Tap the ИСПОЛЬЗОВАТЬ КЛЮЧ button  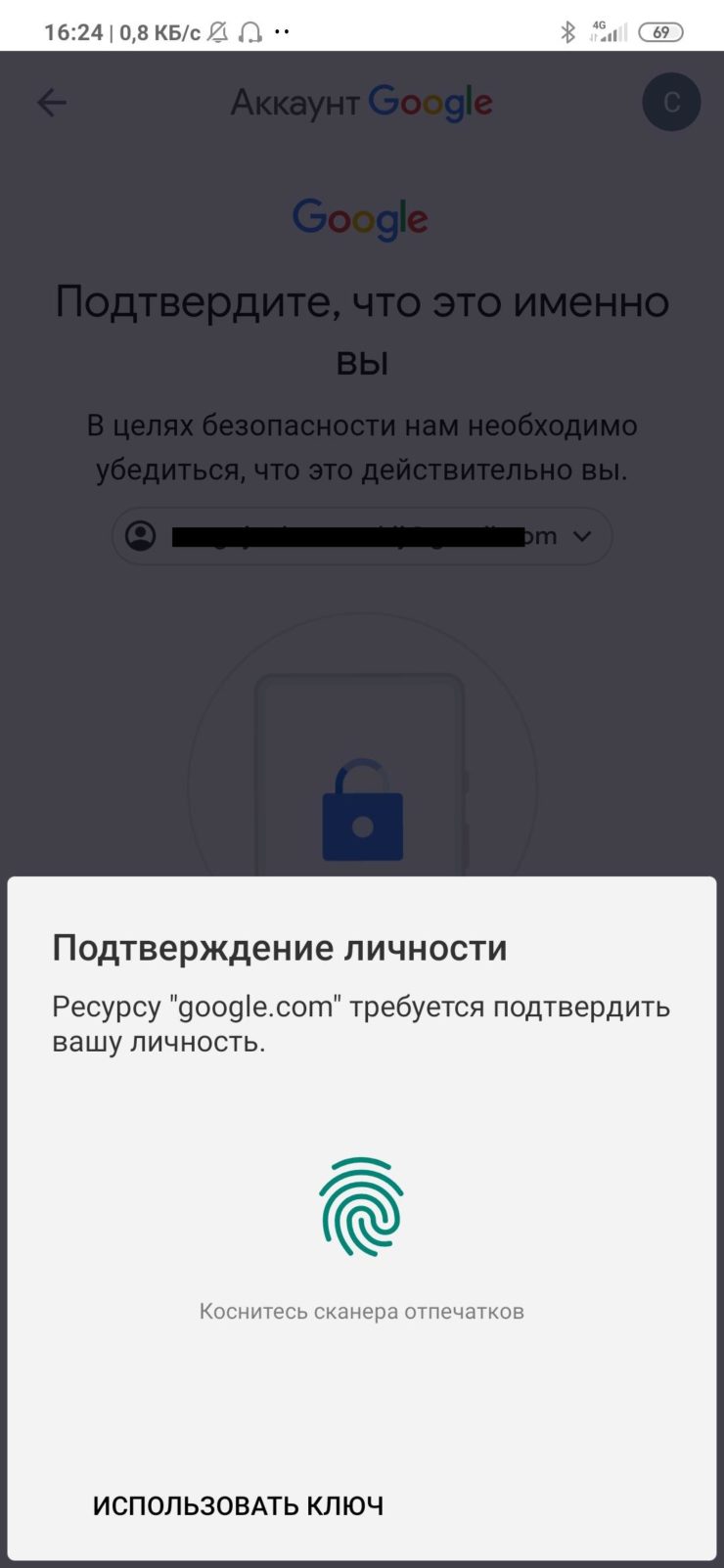click(238, 1505)
